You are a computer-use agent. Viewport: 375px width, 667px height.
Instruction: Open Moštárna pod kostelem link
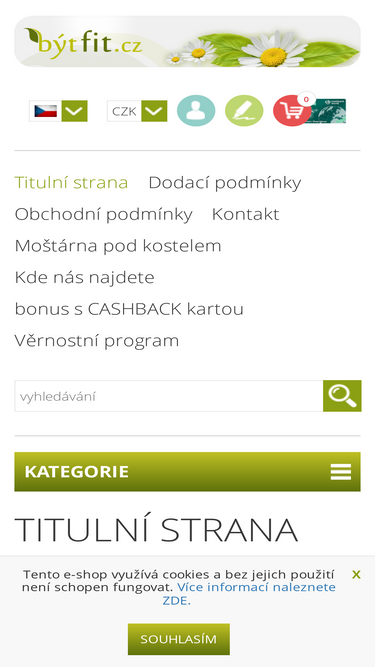pos(118,245)
